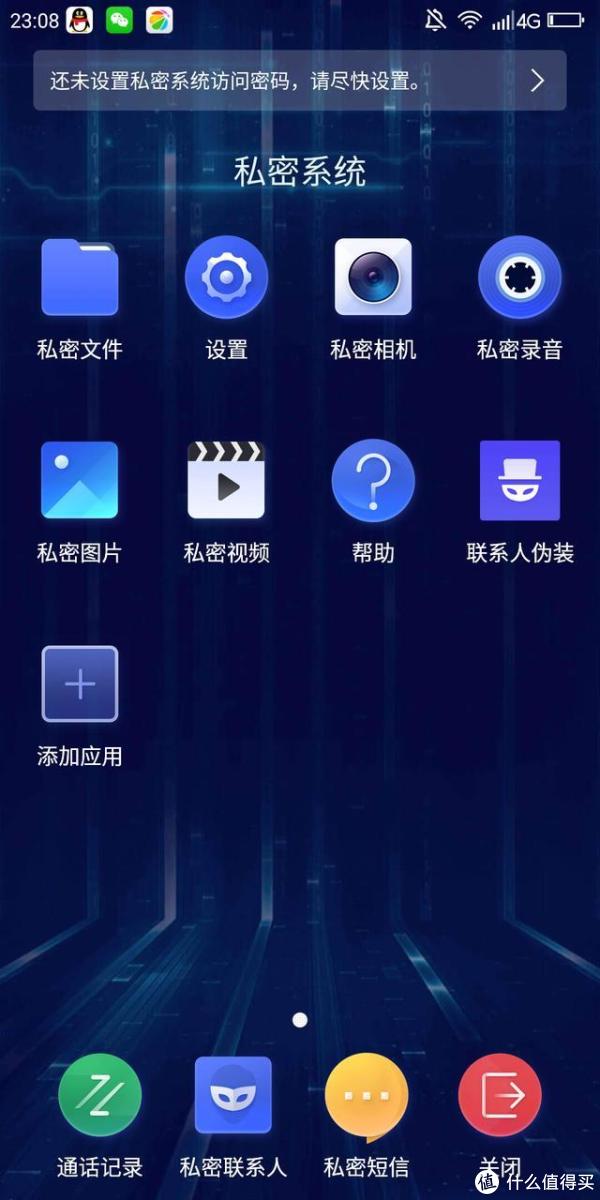Open 联系人伪装 app

pos(520,481)
